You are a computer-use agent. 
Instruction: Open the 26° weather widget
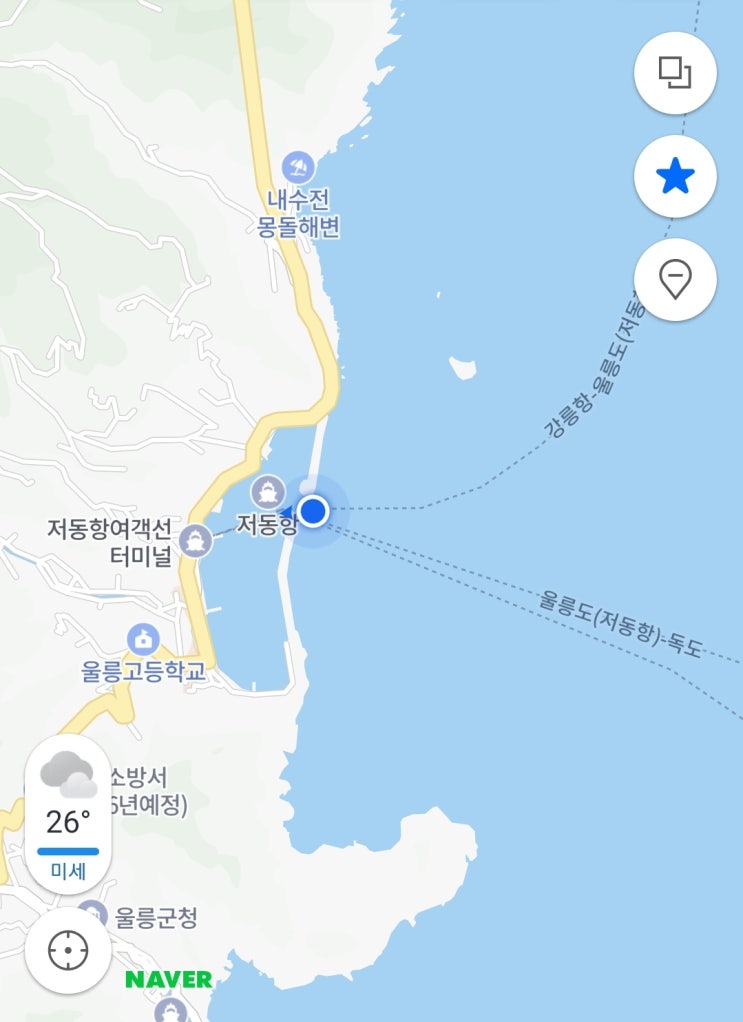click(68, 814)
